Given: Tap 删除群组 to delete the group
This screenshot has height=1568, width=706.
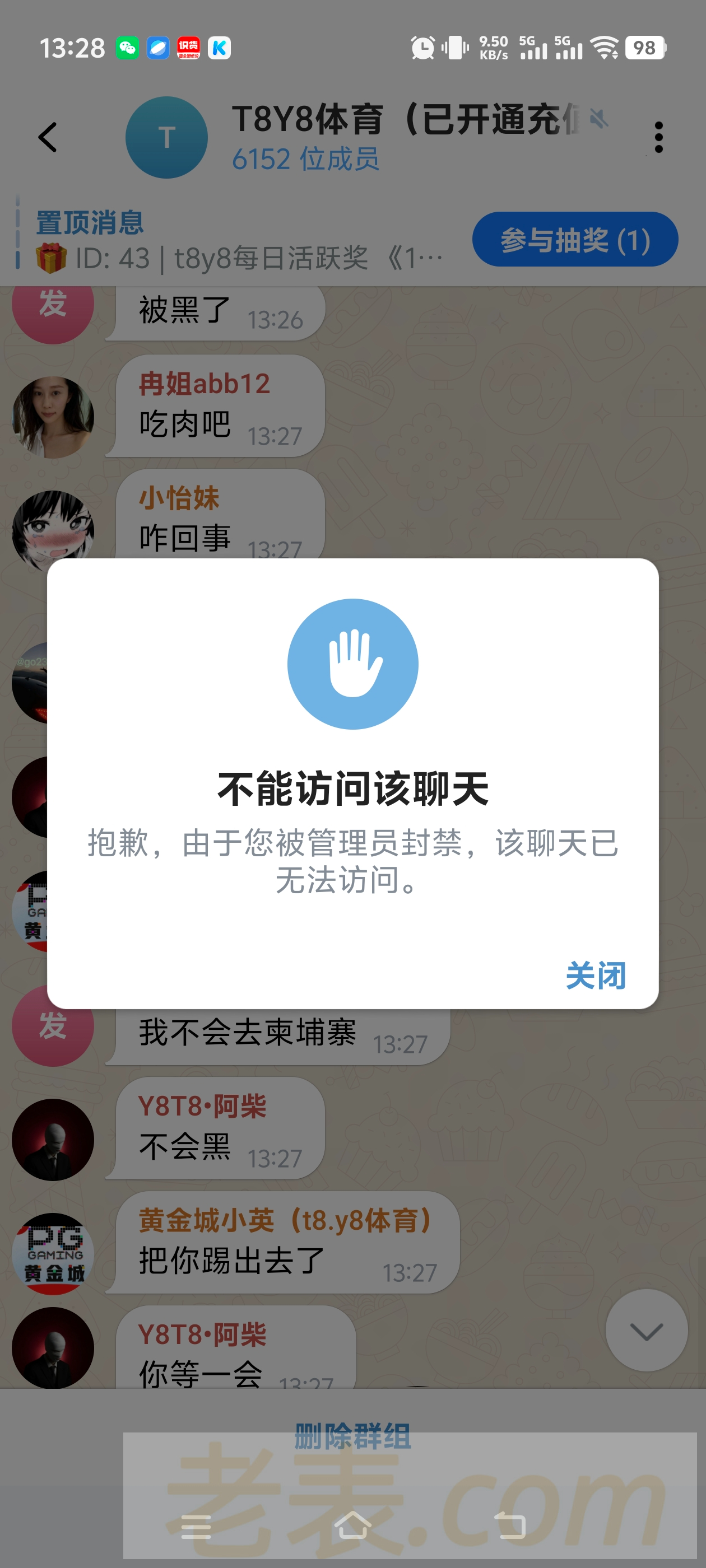Looking at the screenshot, I should [x=352, y=1436].
